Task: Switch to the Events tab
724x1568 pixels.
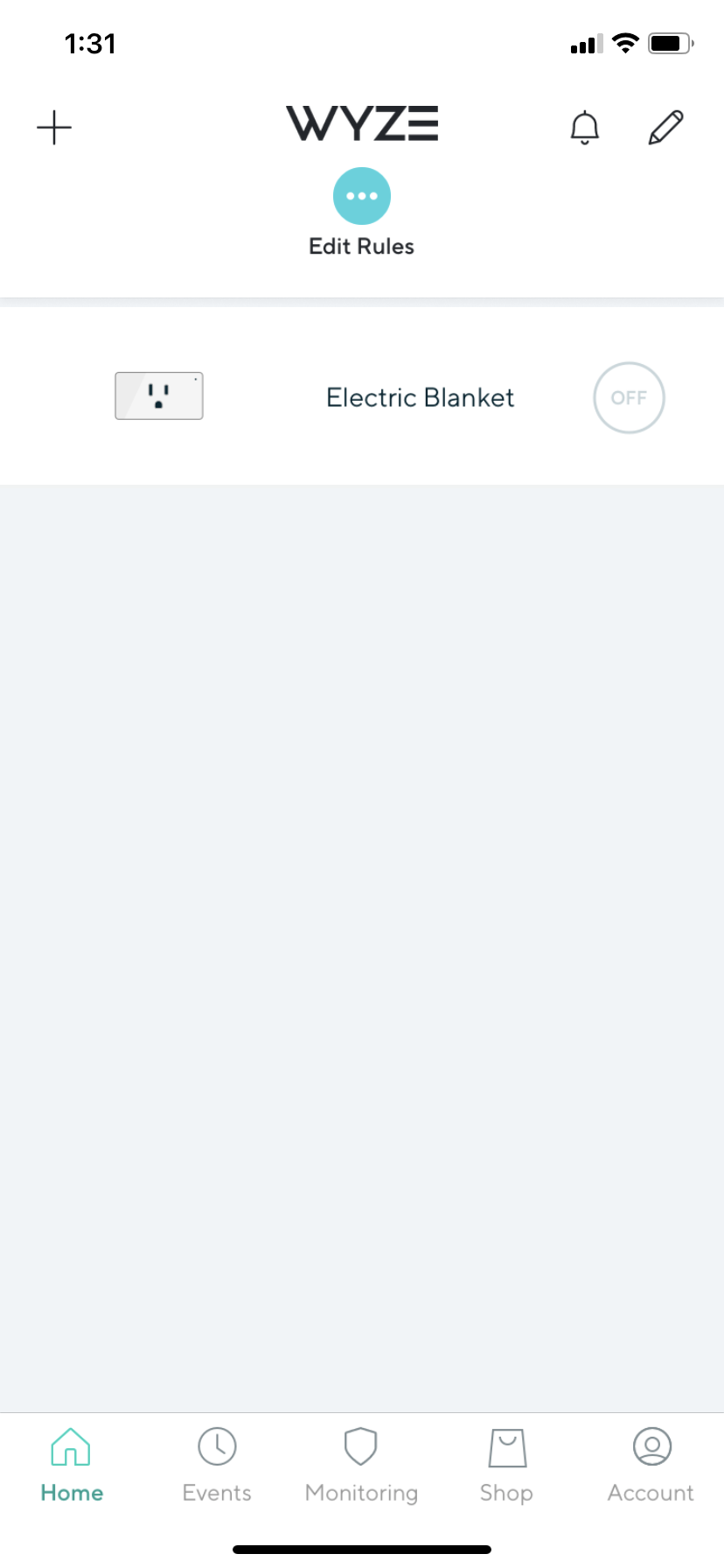Action: pyautogui.click(x=217, y=1464)
